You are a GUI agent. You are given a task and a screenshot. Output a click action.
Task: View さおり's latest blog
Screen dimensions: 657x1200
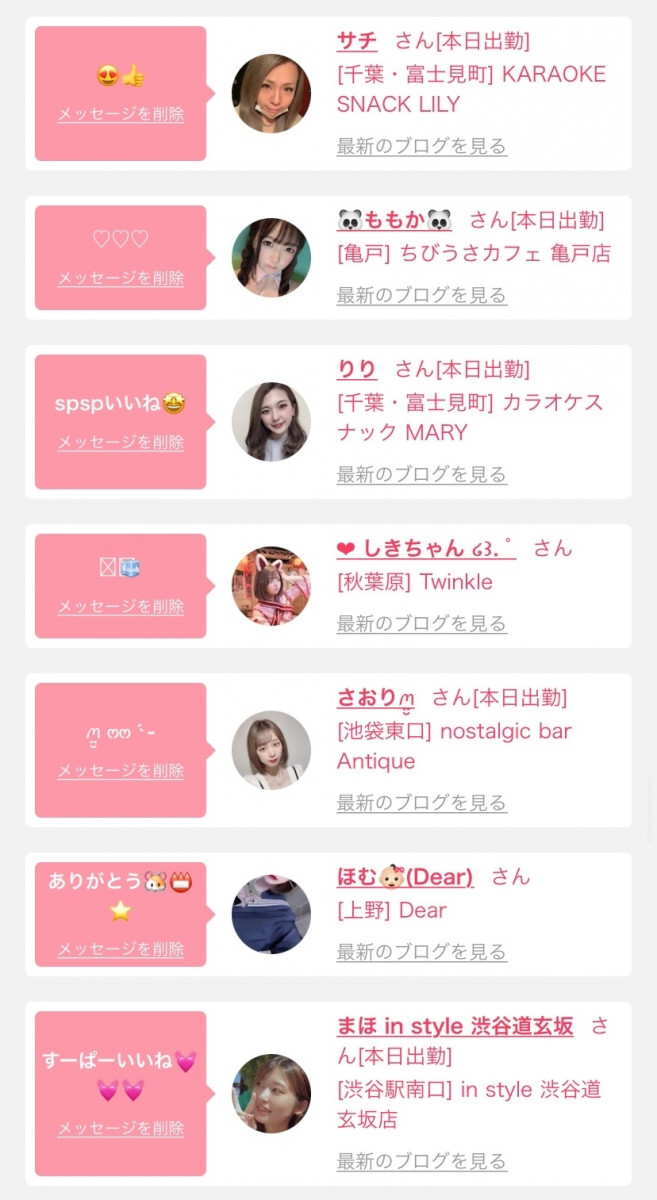coord(421,802)
